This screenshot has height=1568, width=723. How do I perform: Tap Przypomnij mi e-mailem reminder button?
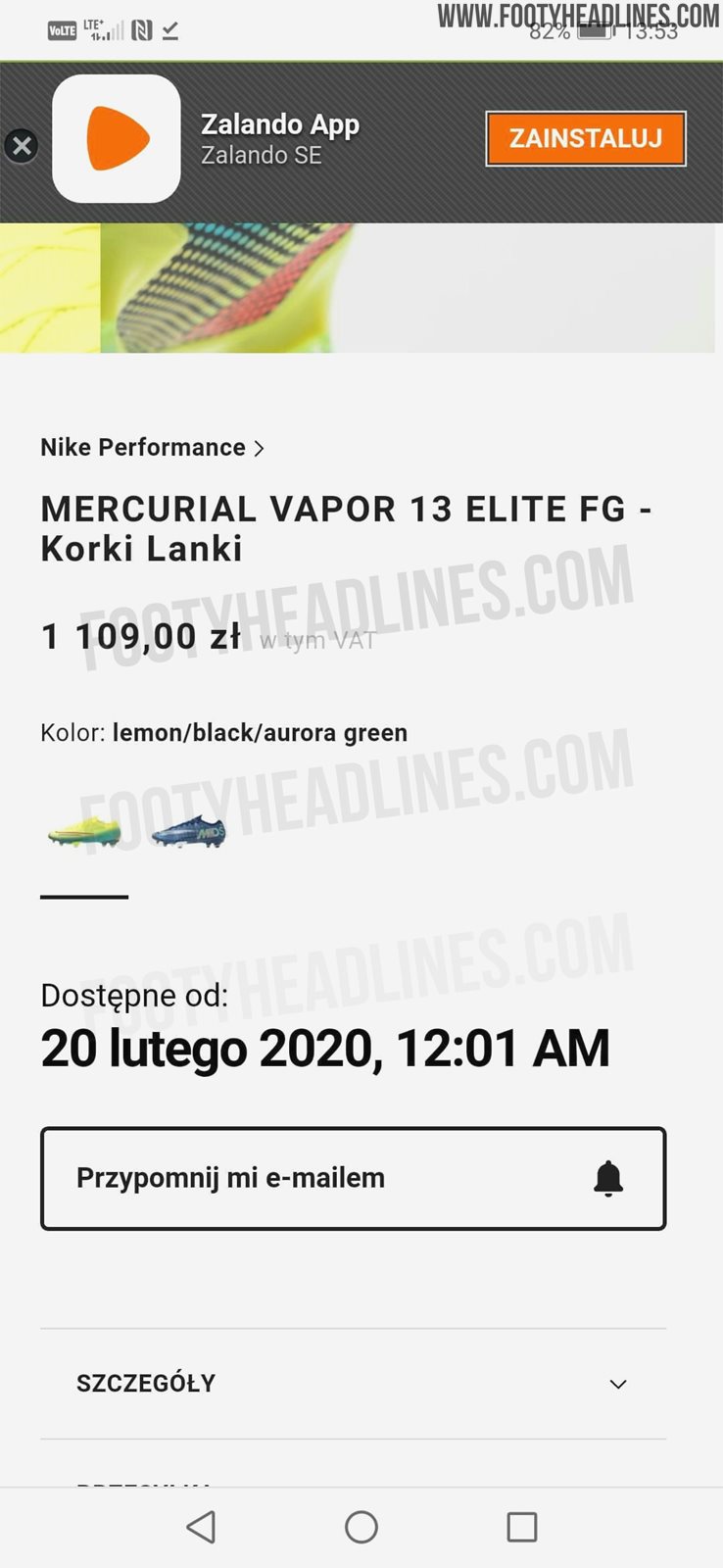pyautogui.click(x=353, y=1178)
